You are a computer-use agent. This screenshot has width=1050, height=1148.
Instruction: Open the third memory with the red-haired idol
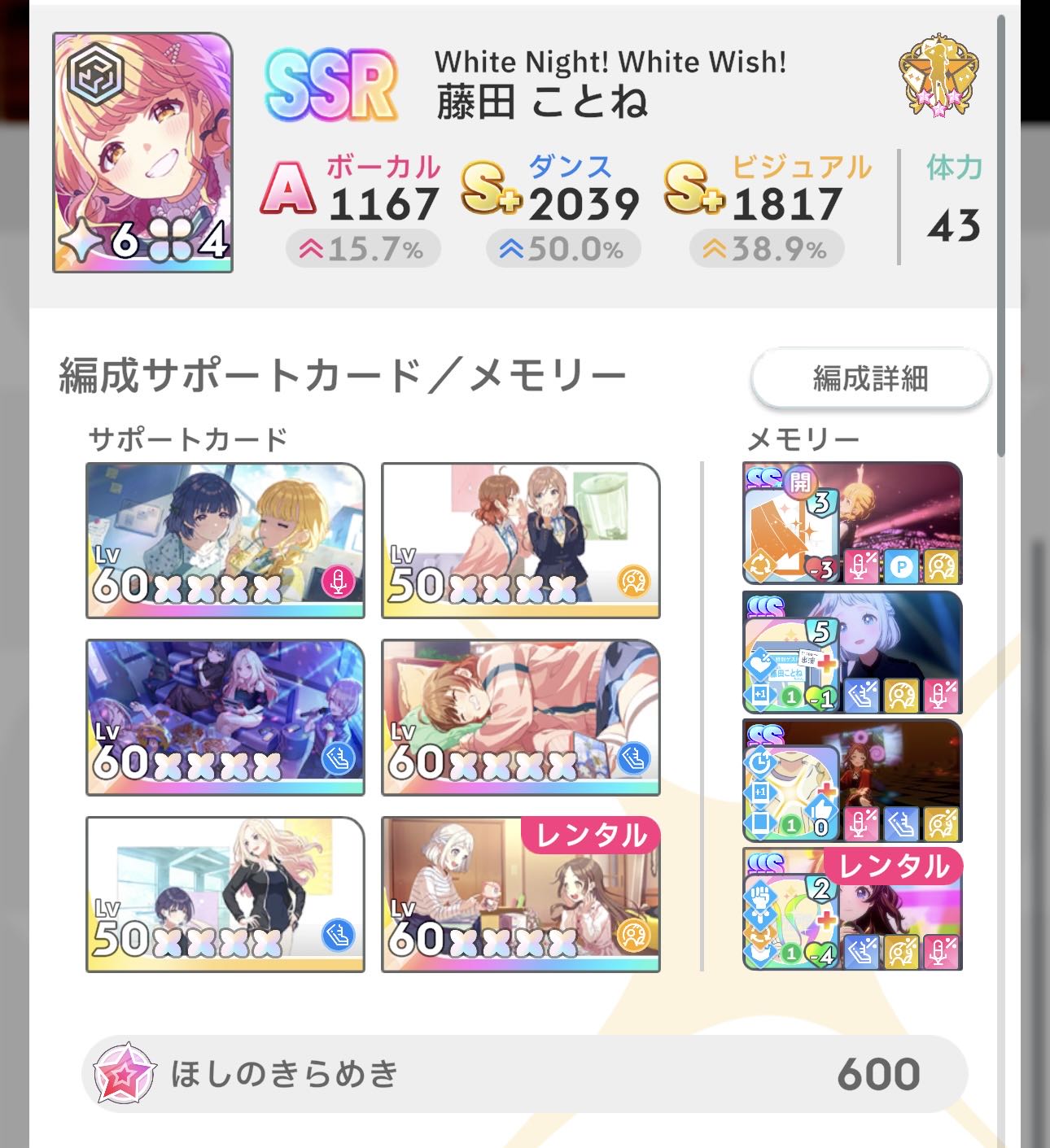click(852, 780)
